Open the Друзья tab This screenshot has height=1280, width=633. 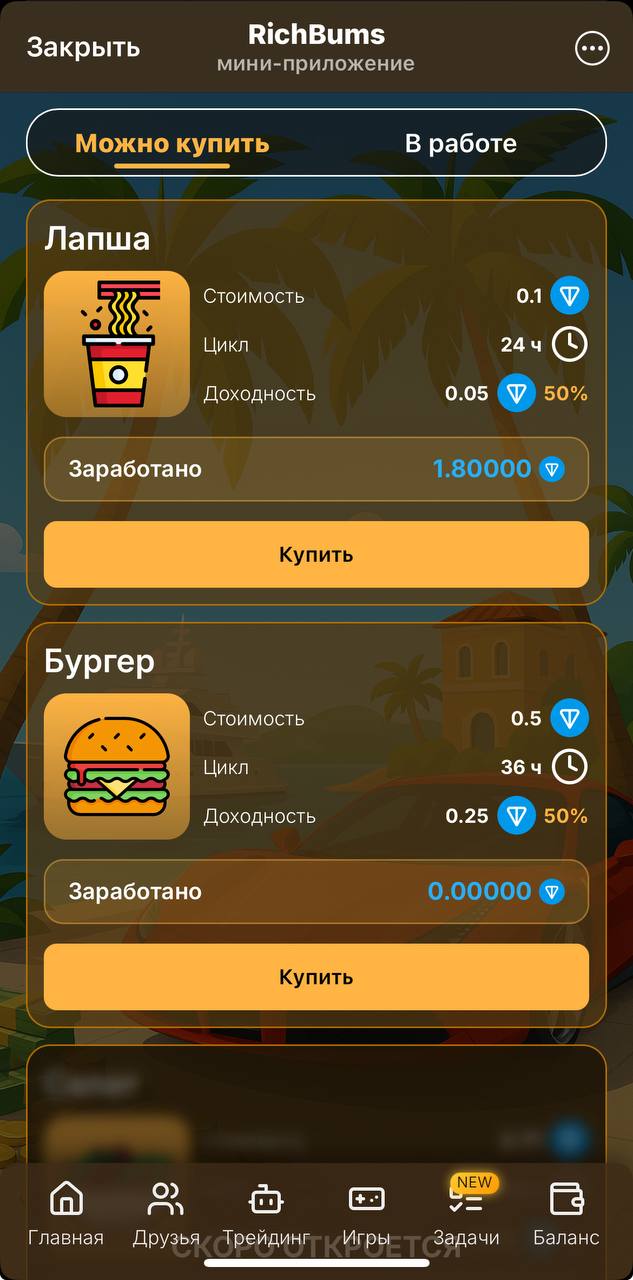click(x=166, y=1214)
